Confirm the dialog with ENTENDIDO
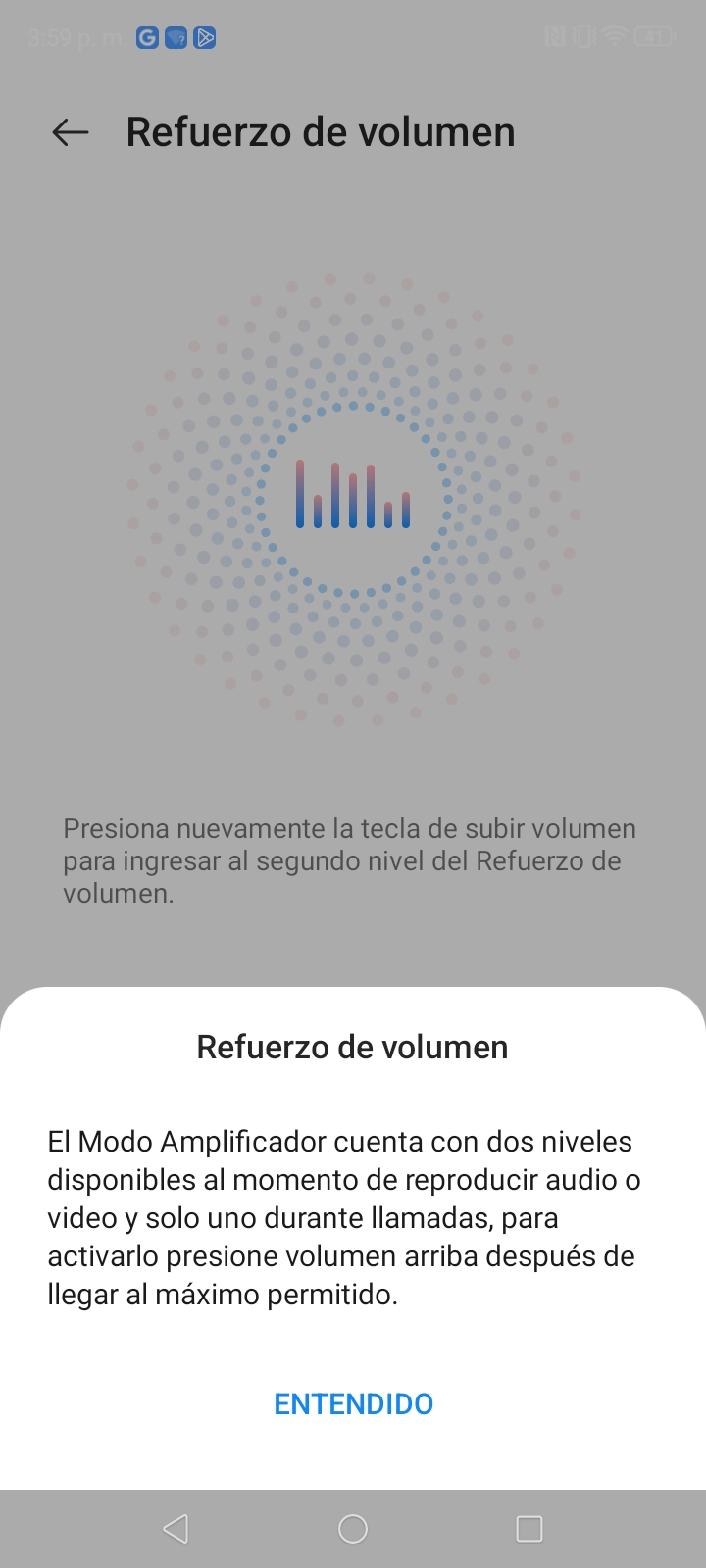Screen dimensions: 706x1568 353,1403
